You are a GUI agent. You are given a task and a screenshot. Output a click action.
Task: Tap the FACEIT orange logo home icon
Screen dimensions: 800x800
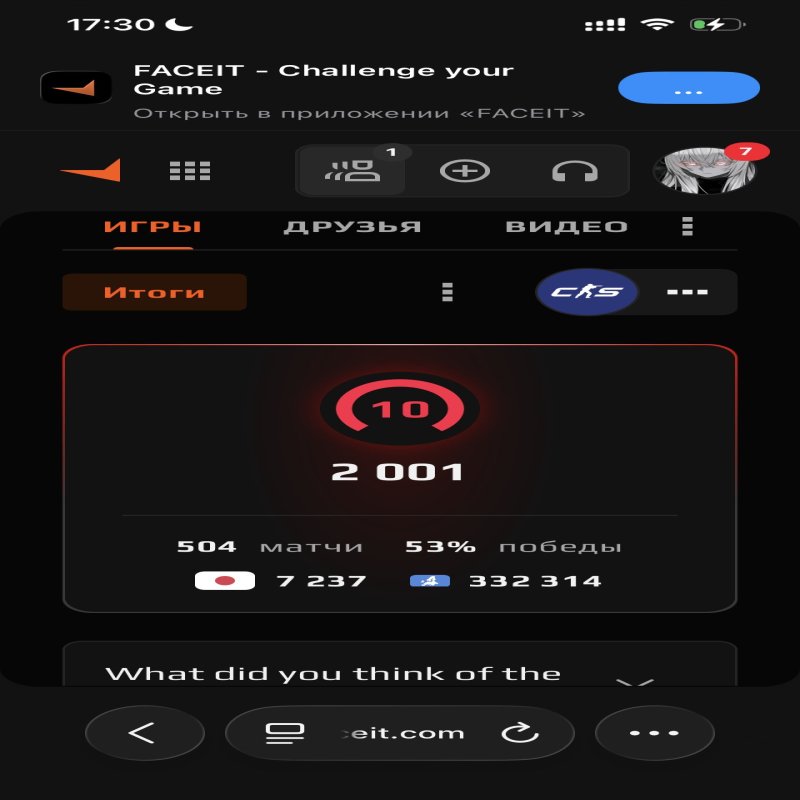[90, 170]
